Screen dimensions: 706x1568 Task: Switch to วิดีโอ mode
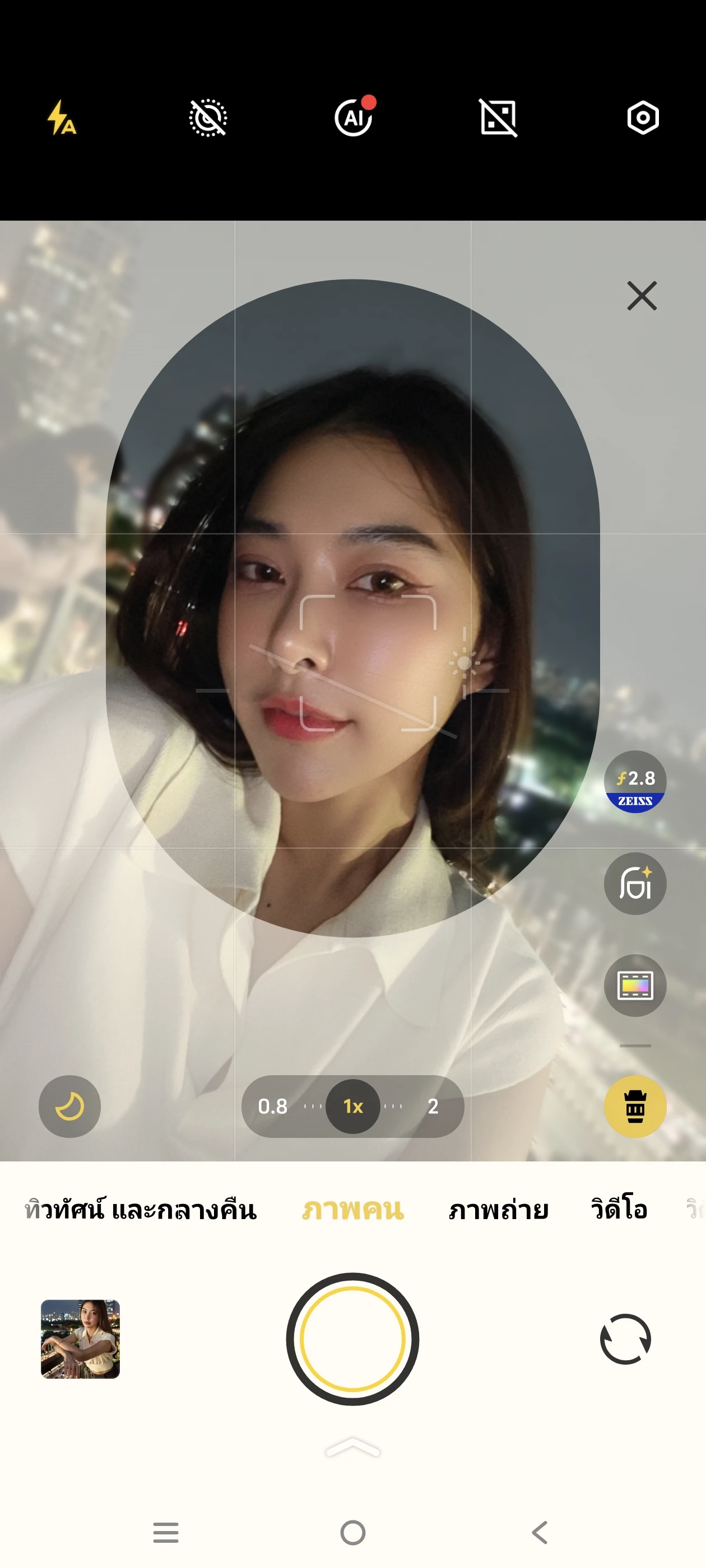pyautogui.click(x=618, y=1210)
